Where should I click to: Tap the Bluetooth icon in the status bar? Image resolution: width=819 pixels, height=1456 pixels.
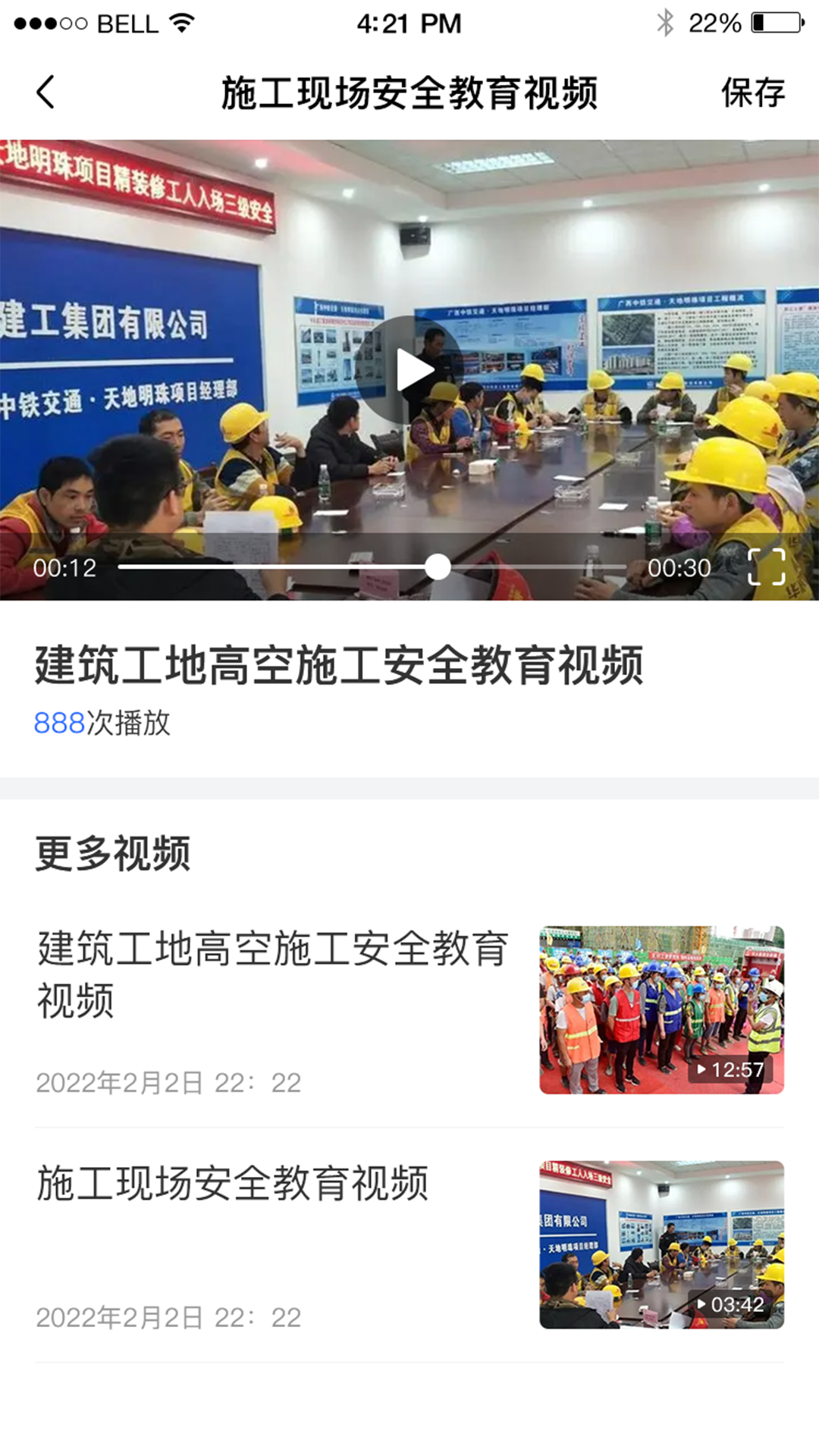coord(666,23)
